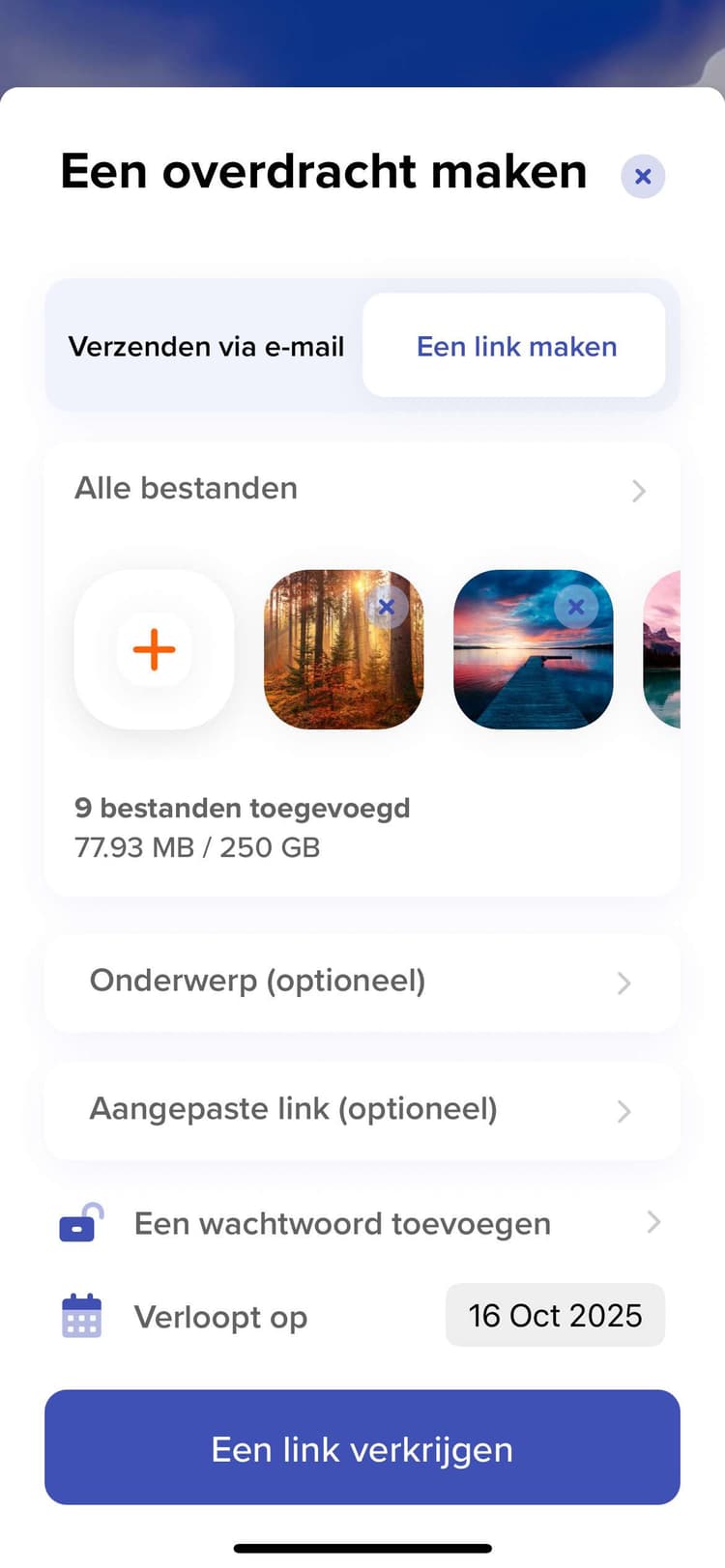Open the 9 bestanden toegevoegd summary

244,808
